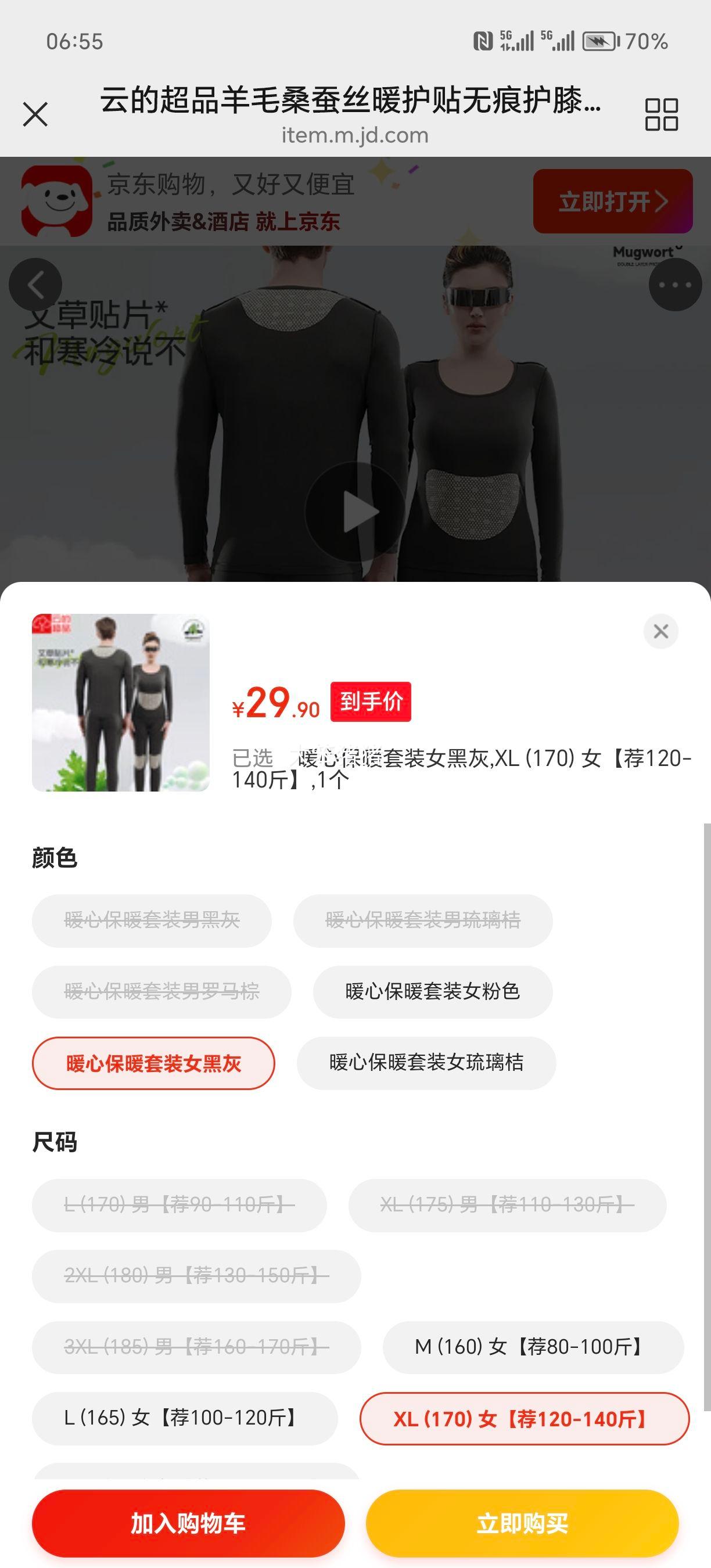Close the product webpage with the top-left X
Viewport: 711px width, 1568px height.
click(x=37, y=113)
